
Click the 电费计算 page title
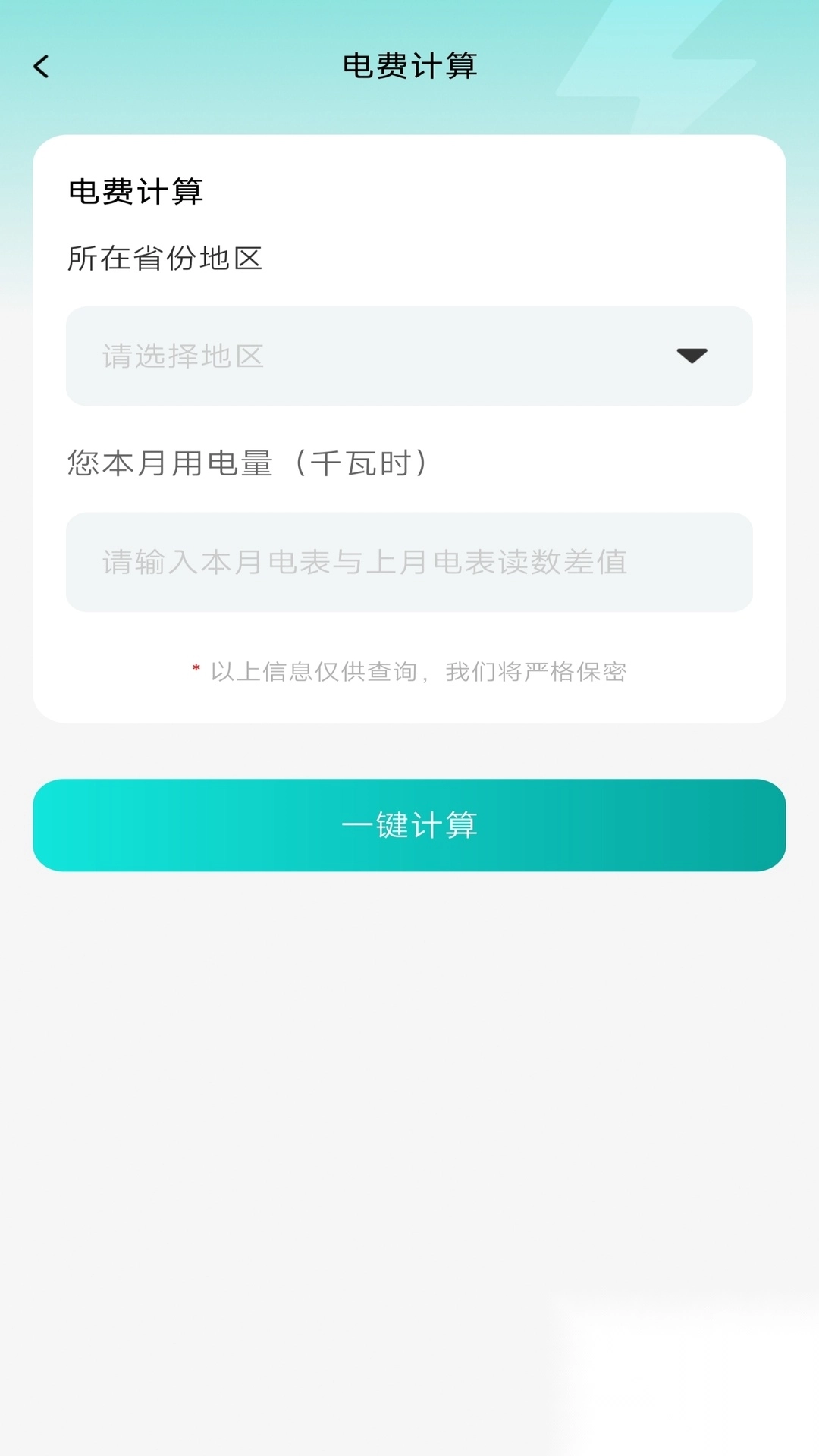click(x=409, y=66)
